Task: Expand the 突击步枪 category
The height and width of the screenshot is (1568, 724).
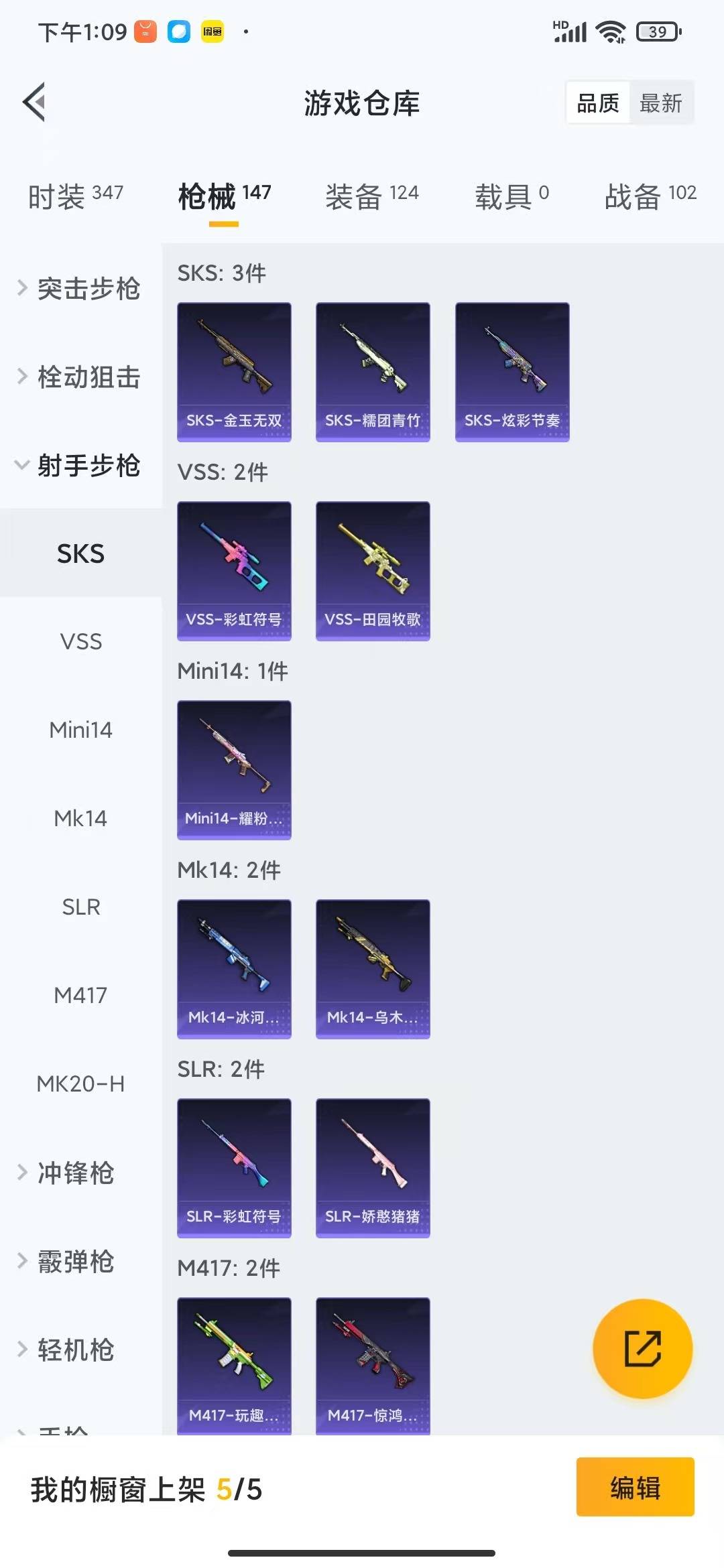Action: coord(80,289)
